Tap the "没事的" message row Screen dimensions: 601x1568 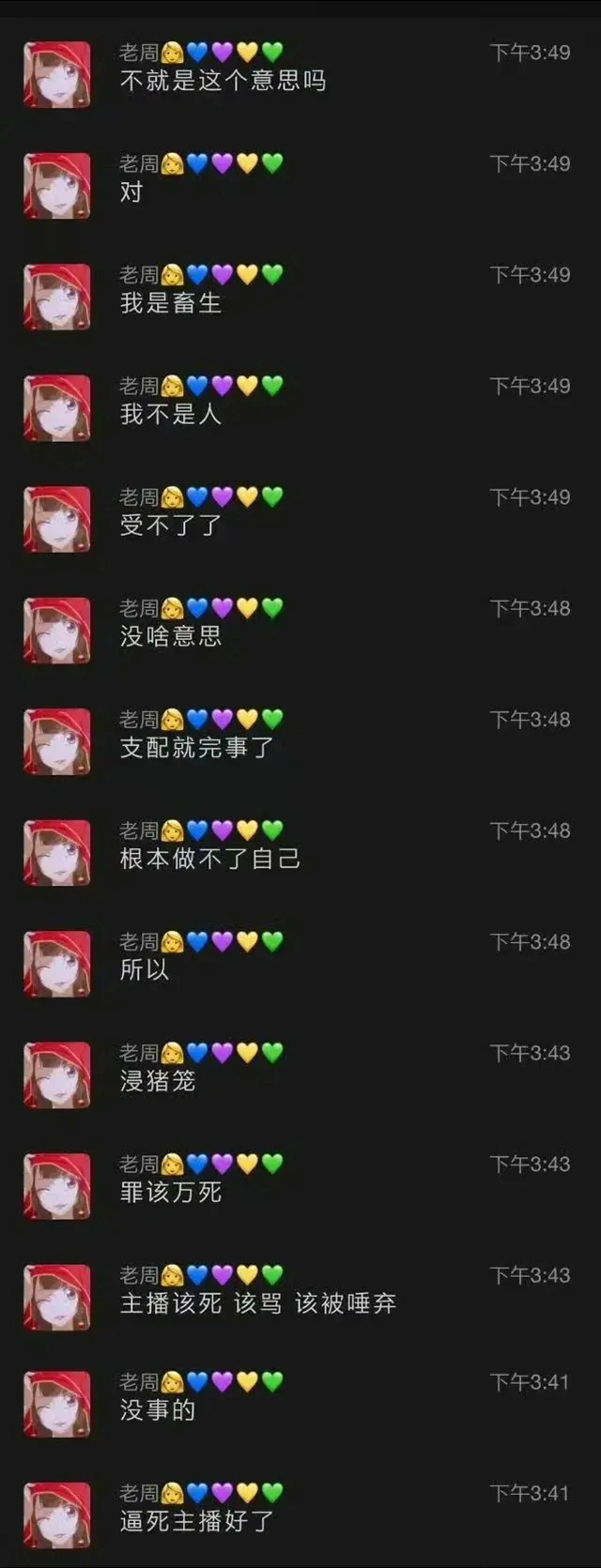[x=158, y=1409]
